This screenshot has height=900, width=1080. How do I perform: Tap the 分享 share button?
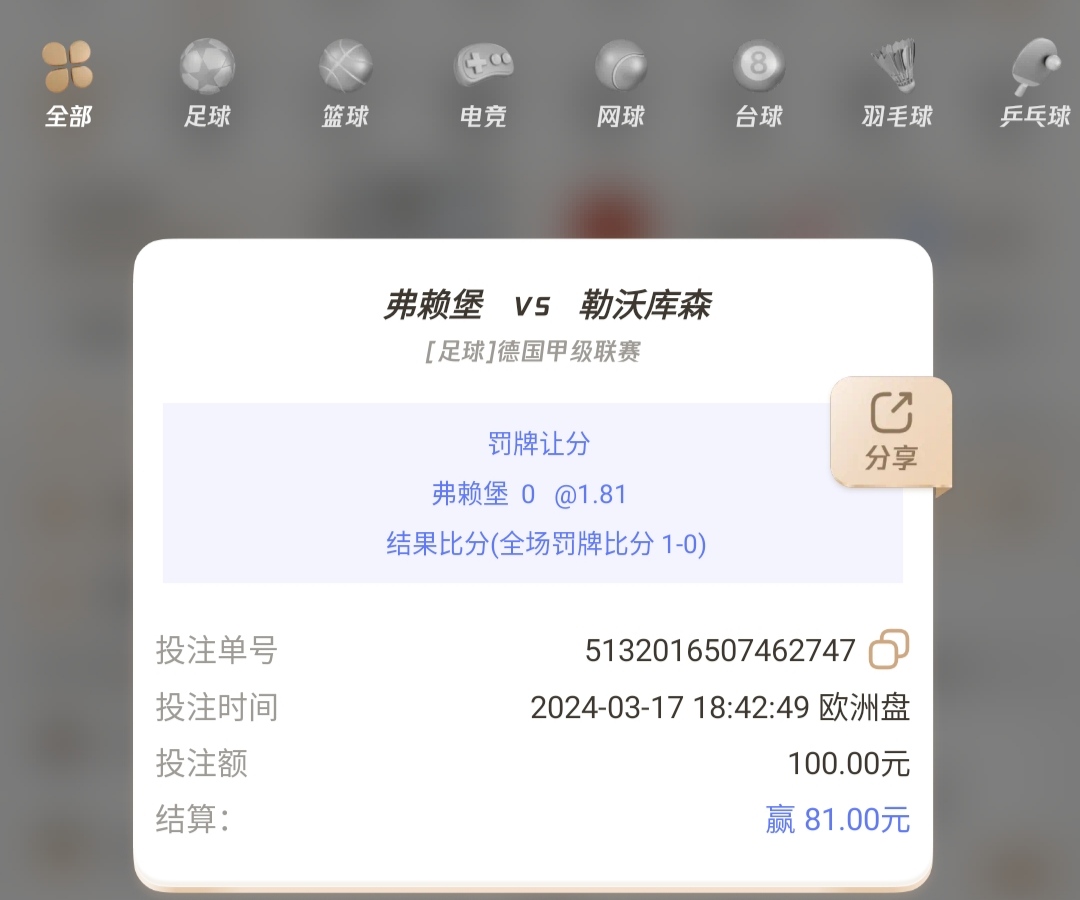890,432
